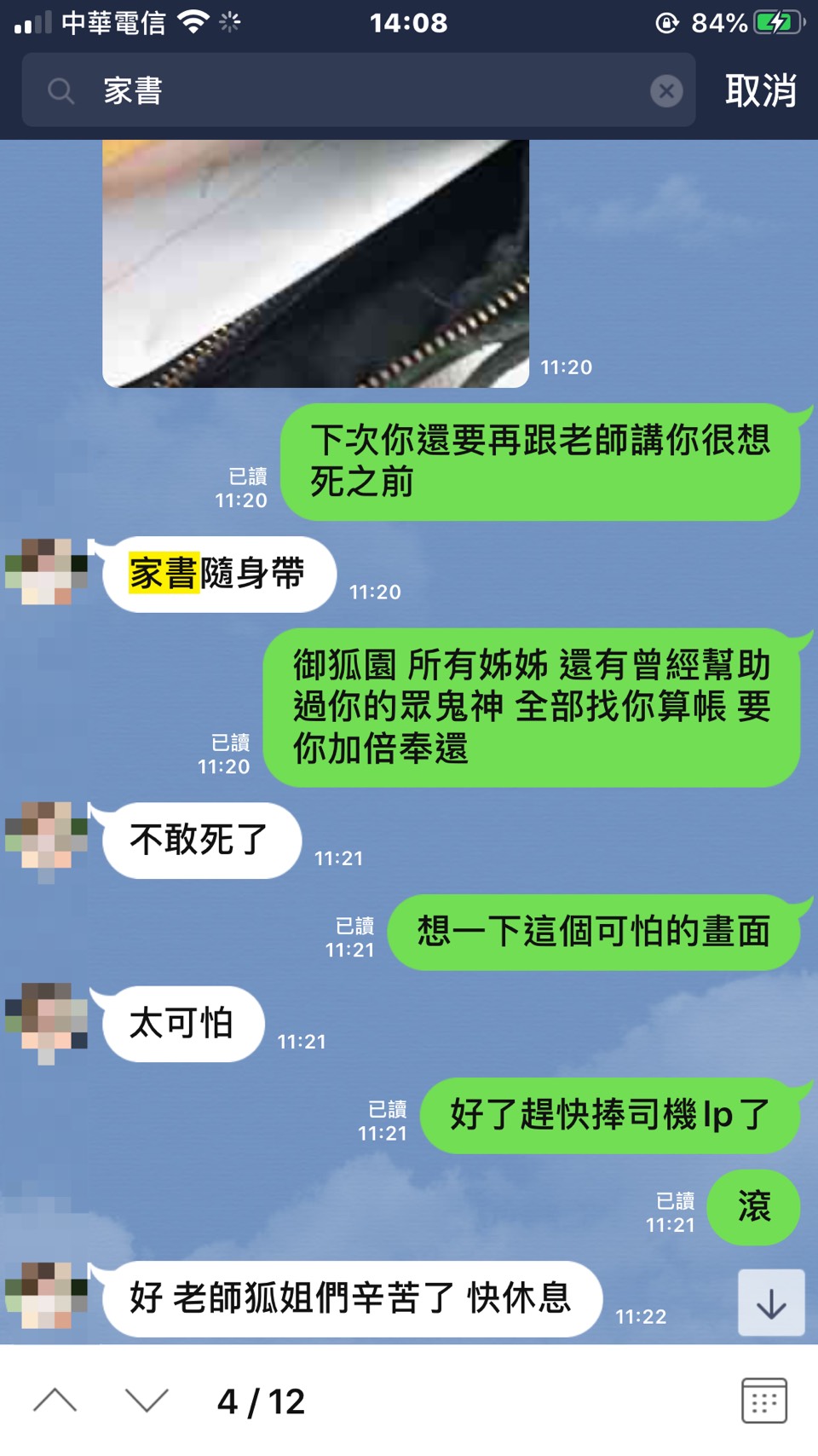This screenshot has width=818, height=1456.
Task: Open the calendar date search
Action: 763,1401
